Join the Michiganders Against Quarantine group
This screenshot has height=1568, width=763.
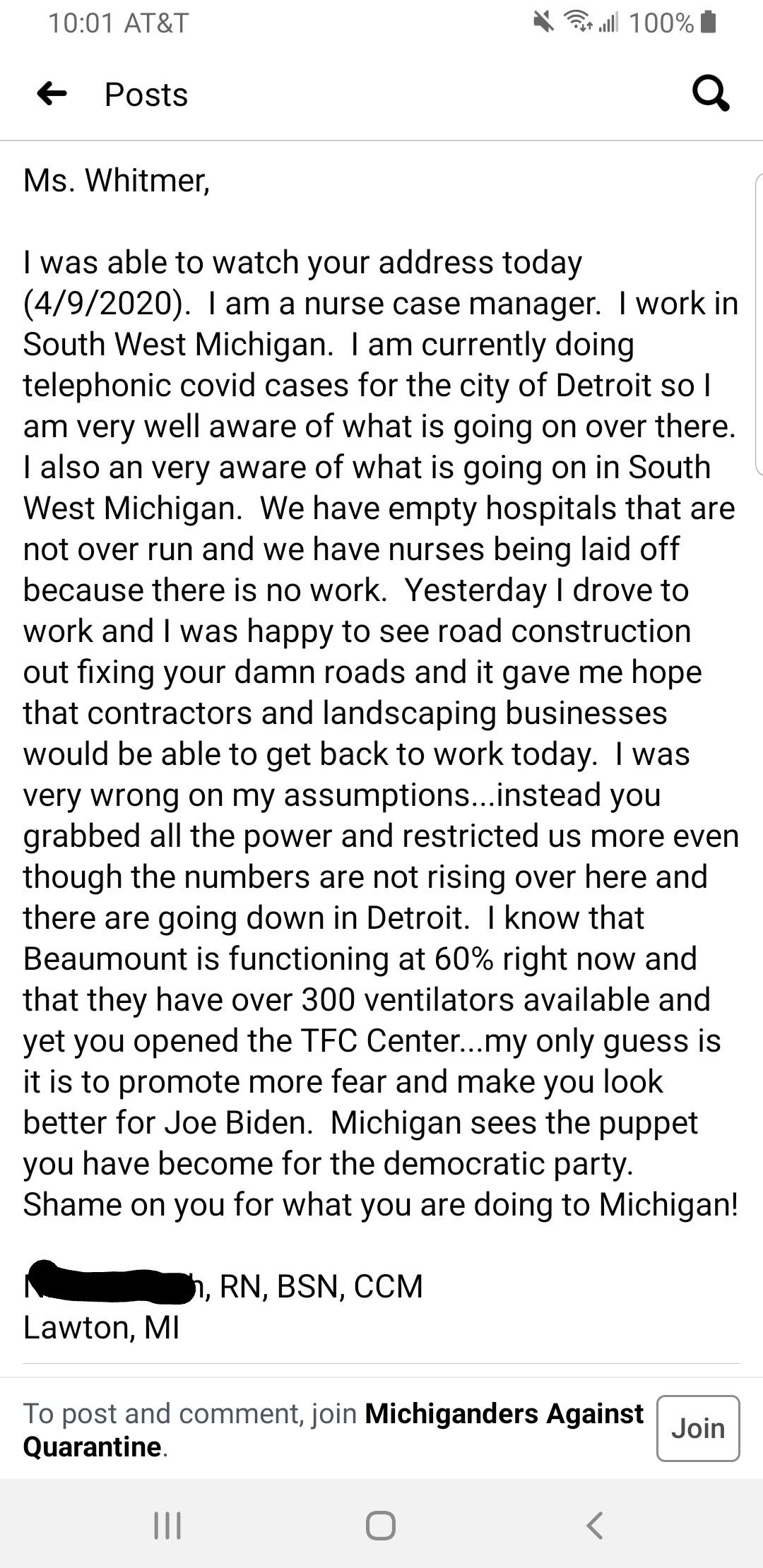click(698, 1428)
